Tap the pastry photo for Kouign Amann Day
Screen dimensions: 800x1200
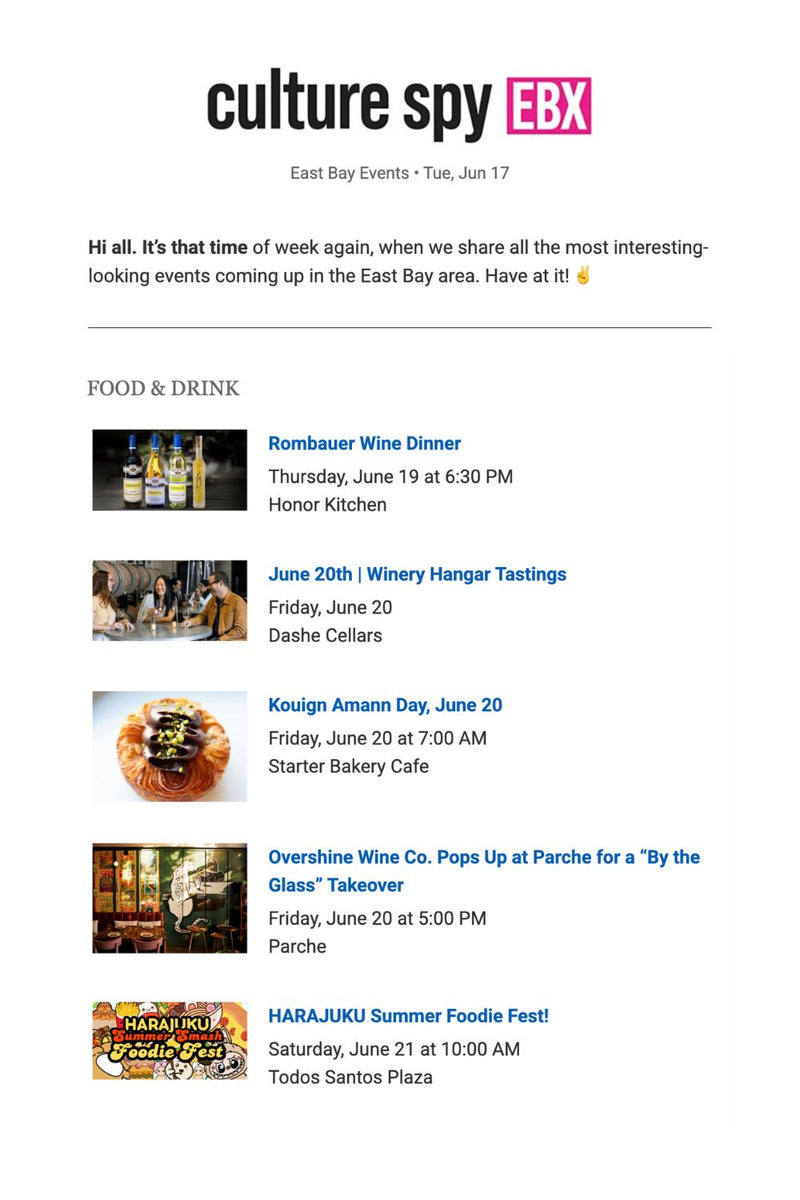169,746
